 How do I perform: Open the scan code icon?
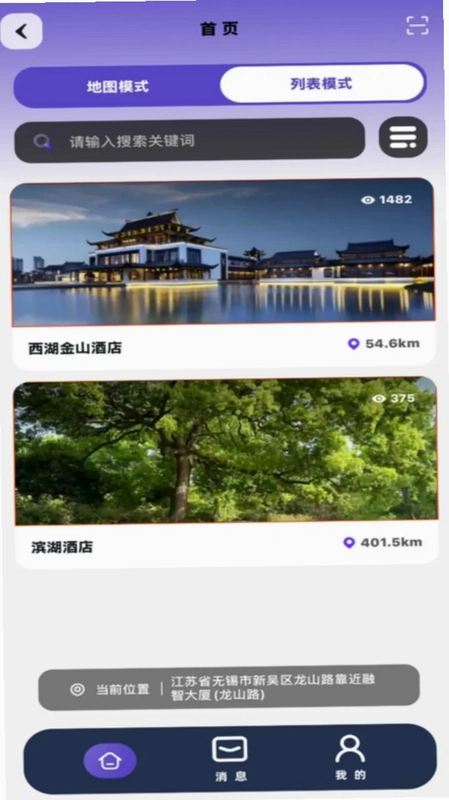(x=417, y=26)
